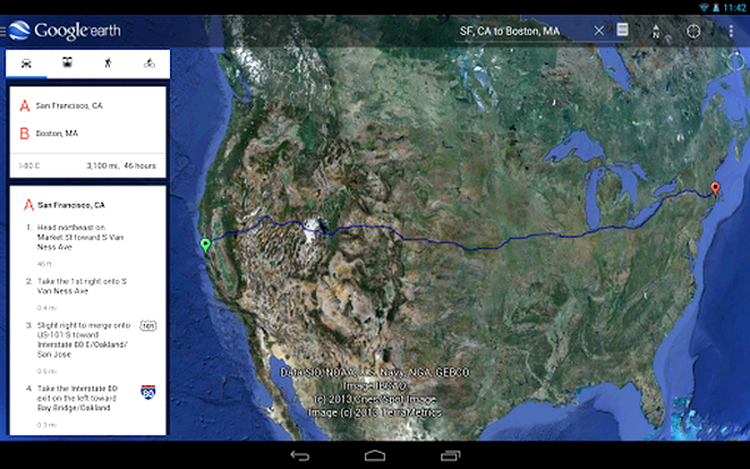The image size is (750, 469).
Task: Select driving directions mode
Action: pos(26,63)
